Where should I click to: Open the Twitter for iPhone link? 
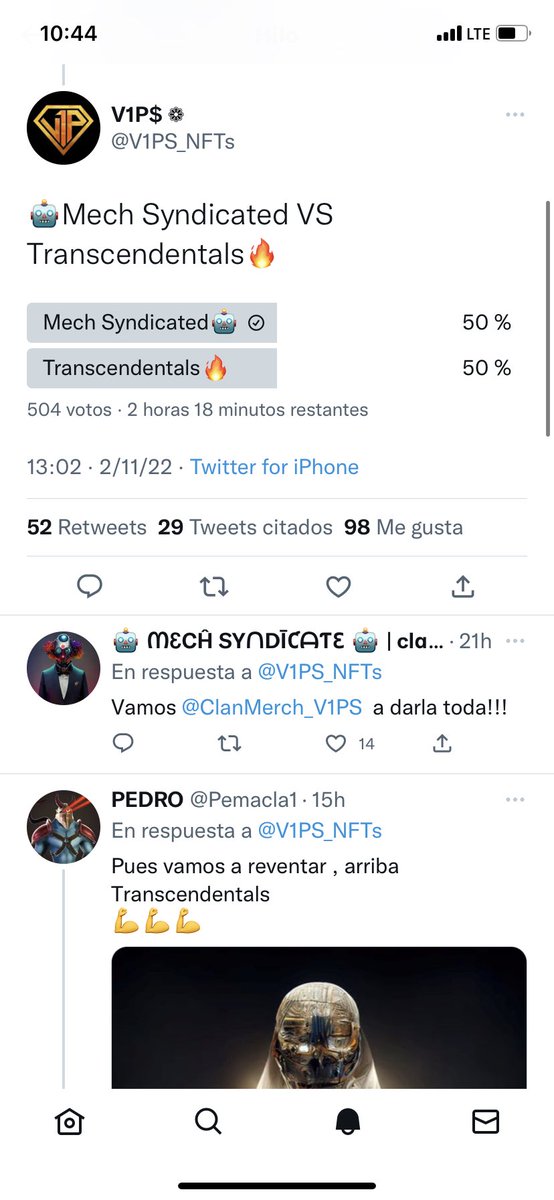(x=274, y=467)
